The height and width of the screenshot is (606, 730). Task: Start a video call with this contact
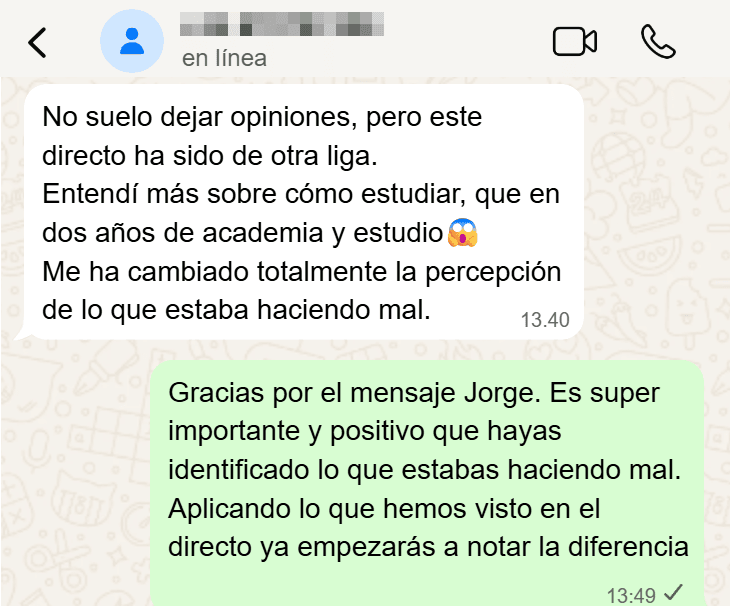click(x=574, y=41)
